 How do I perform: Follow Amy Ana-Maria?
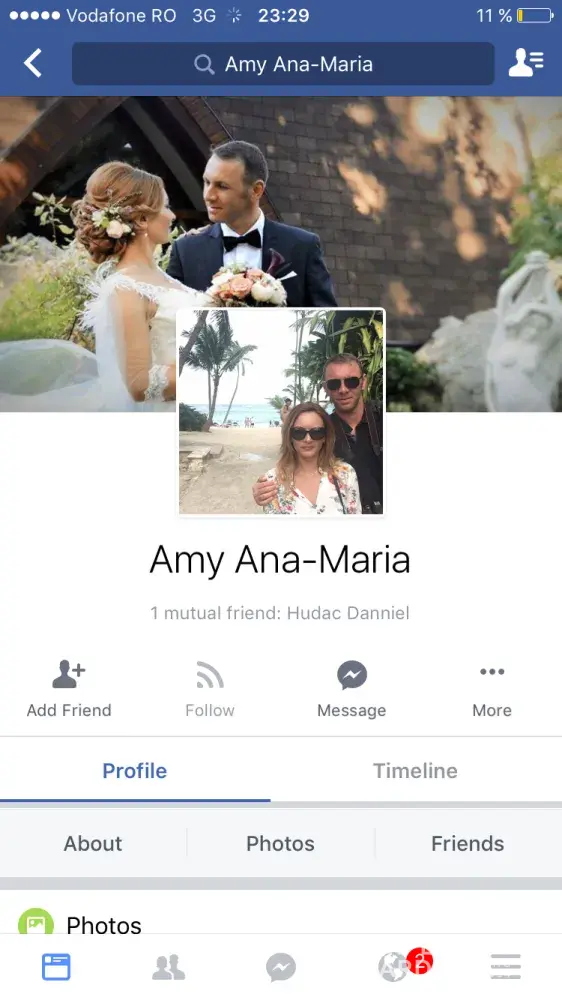[x=210, y=689]
